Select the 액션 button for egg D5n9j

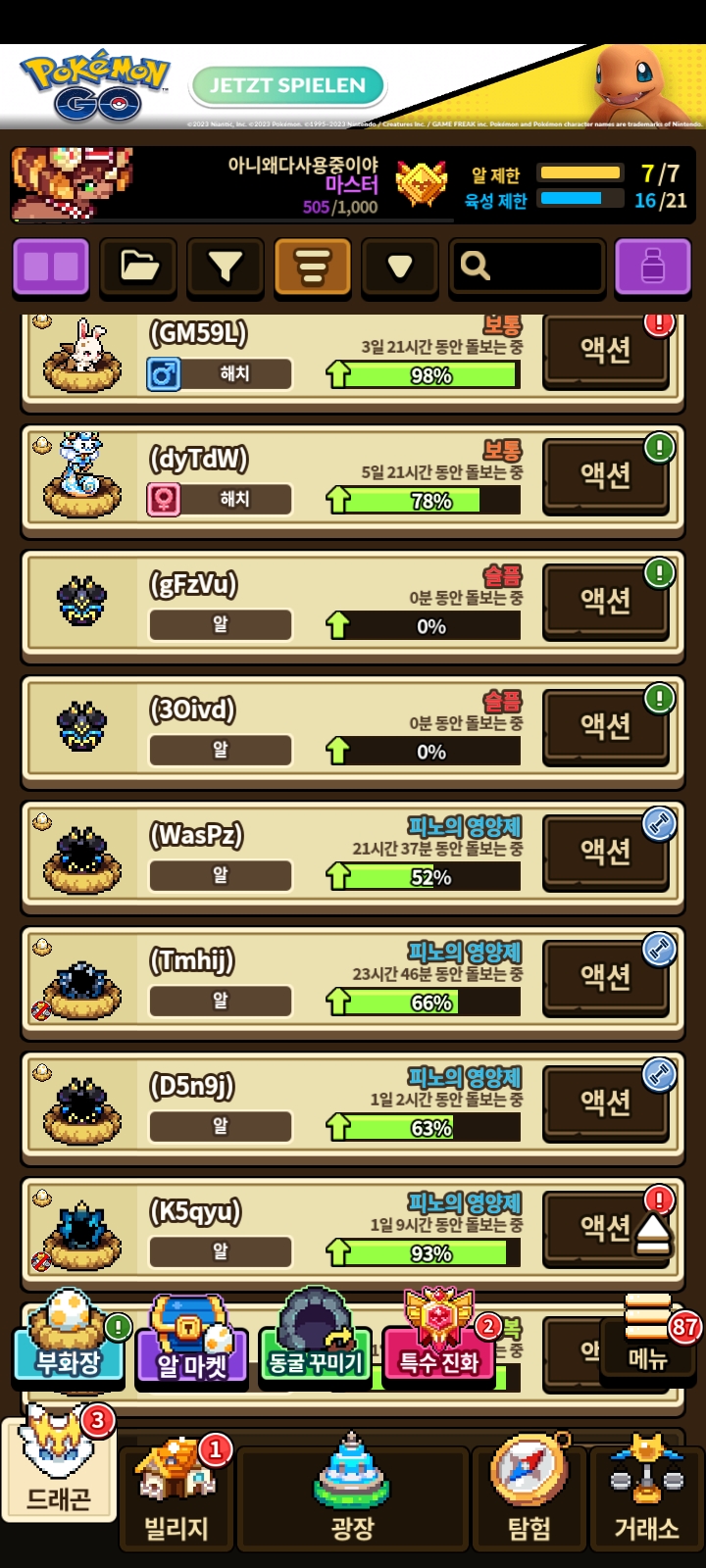(605, 1102)
